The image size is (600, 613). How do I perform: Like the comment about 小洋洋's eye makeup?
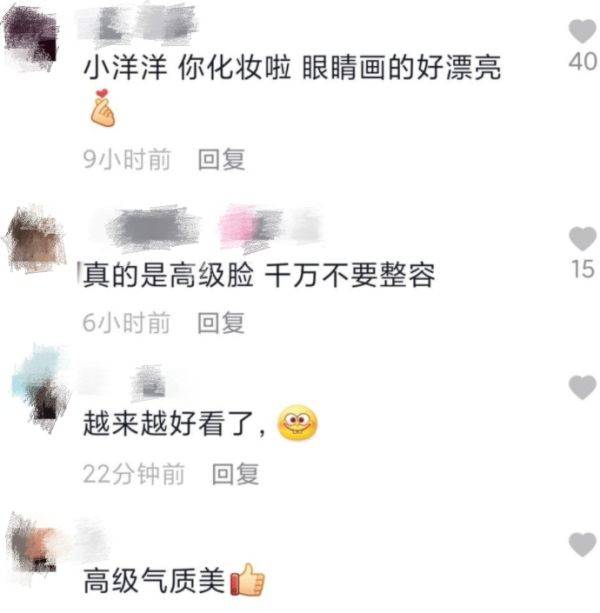(582, 31)
